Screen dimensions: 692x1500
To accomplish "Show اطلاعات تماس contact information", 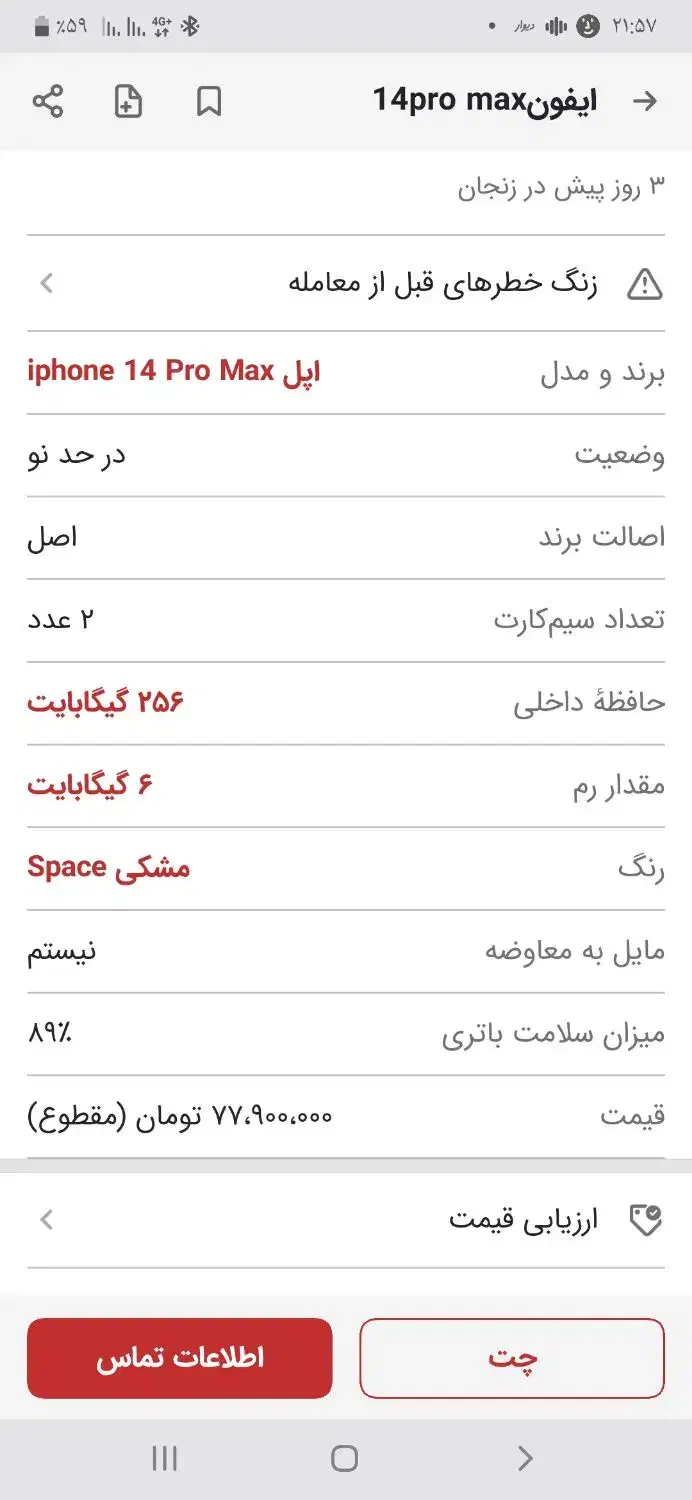I will coord(180,1357).
